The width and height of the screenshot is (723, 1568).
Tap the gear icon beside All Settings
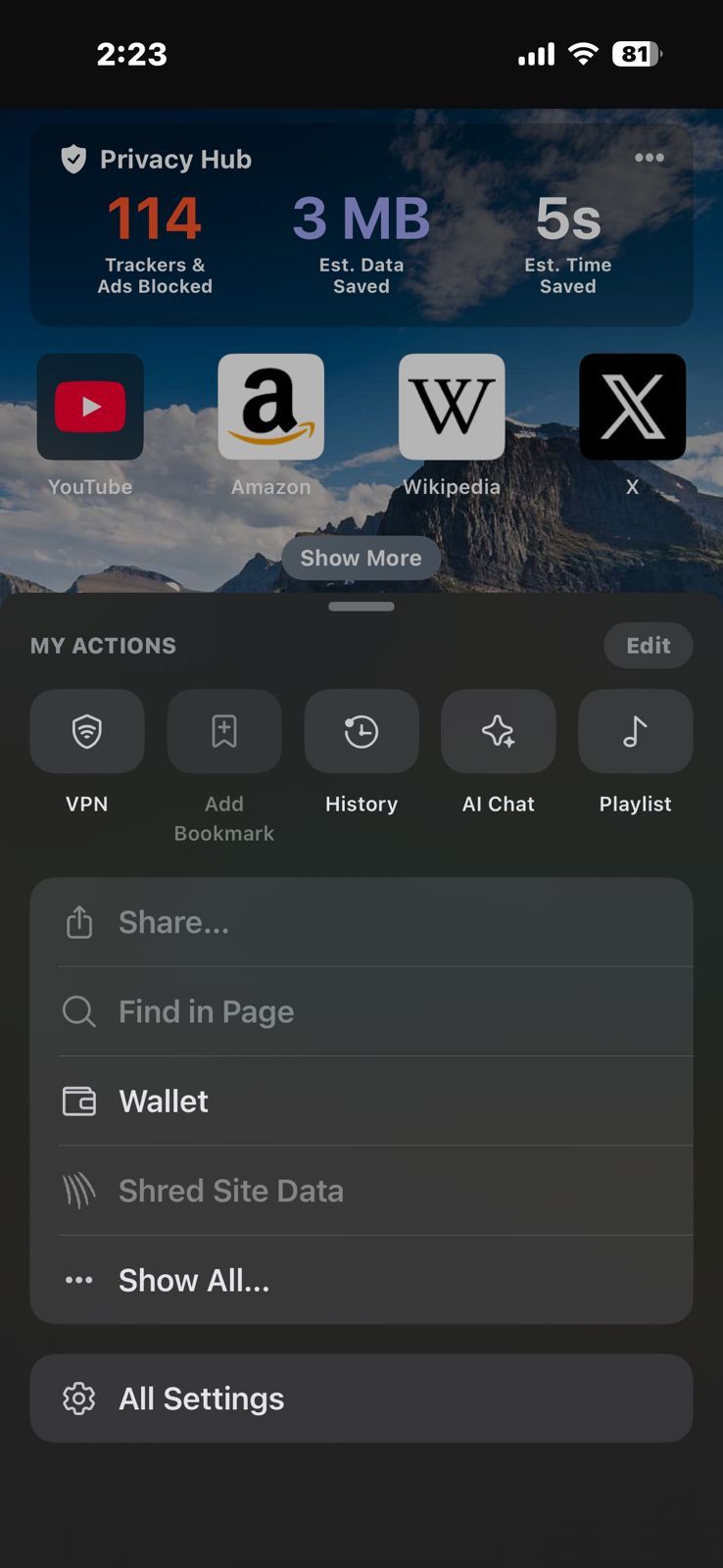coord(79,1398)
